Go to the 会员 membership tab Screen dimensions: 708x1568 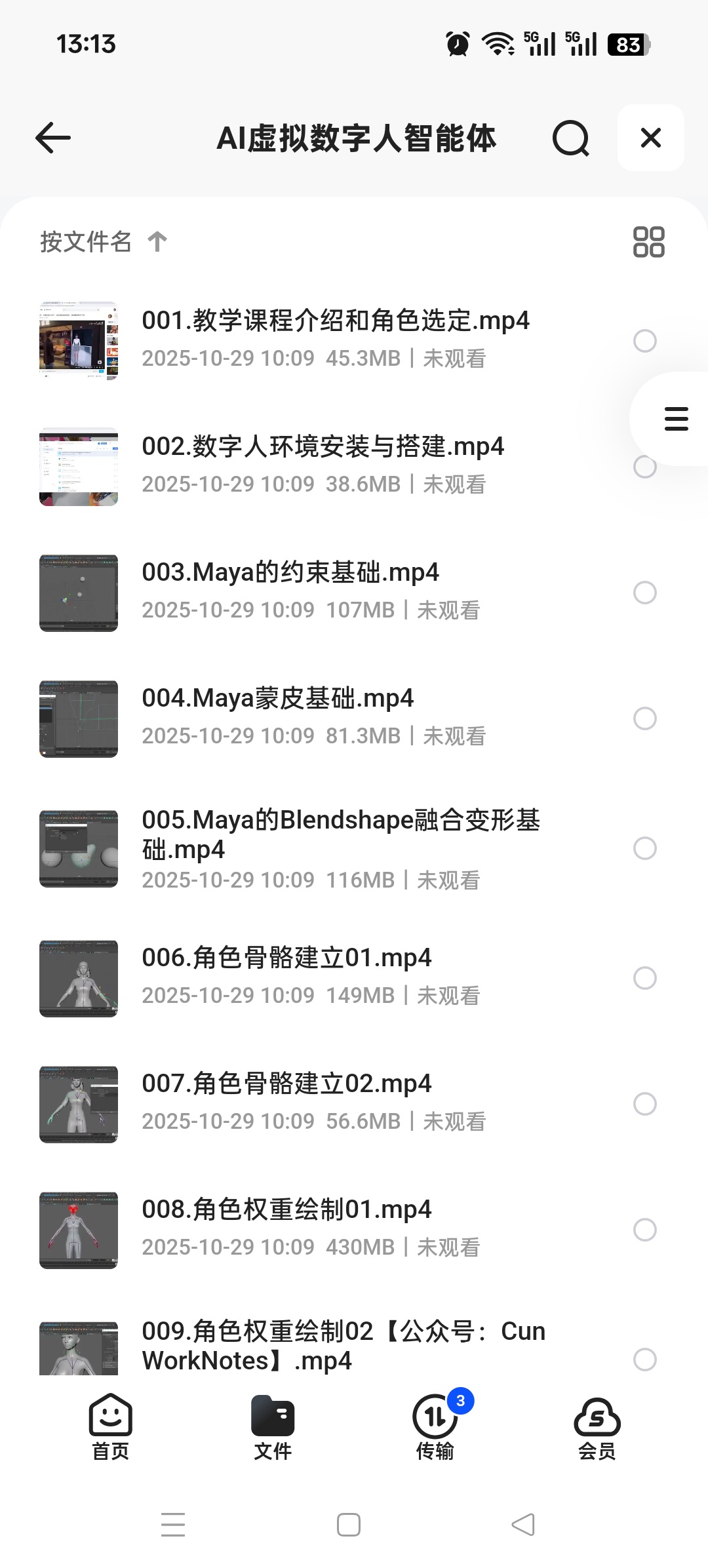[x=597, y=1428]
